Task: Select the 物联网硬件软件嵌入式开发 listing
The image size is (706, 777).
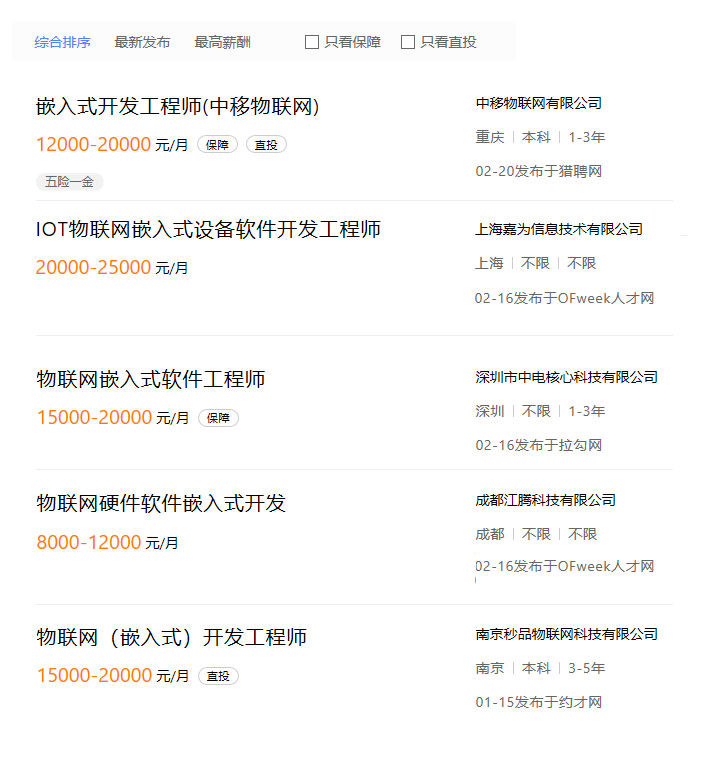Action: [x=161, y=503]
